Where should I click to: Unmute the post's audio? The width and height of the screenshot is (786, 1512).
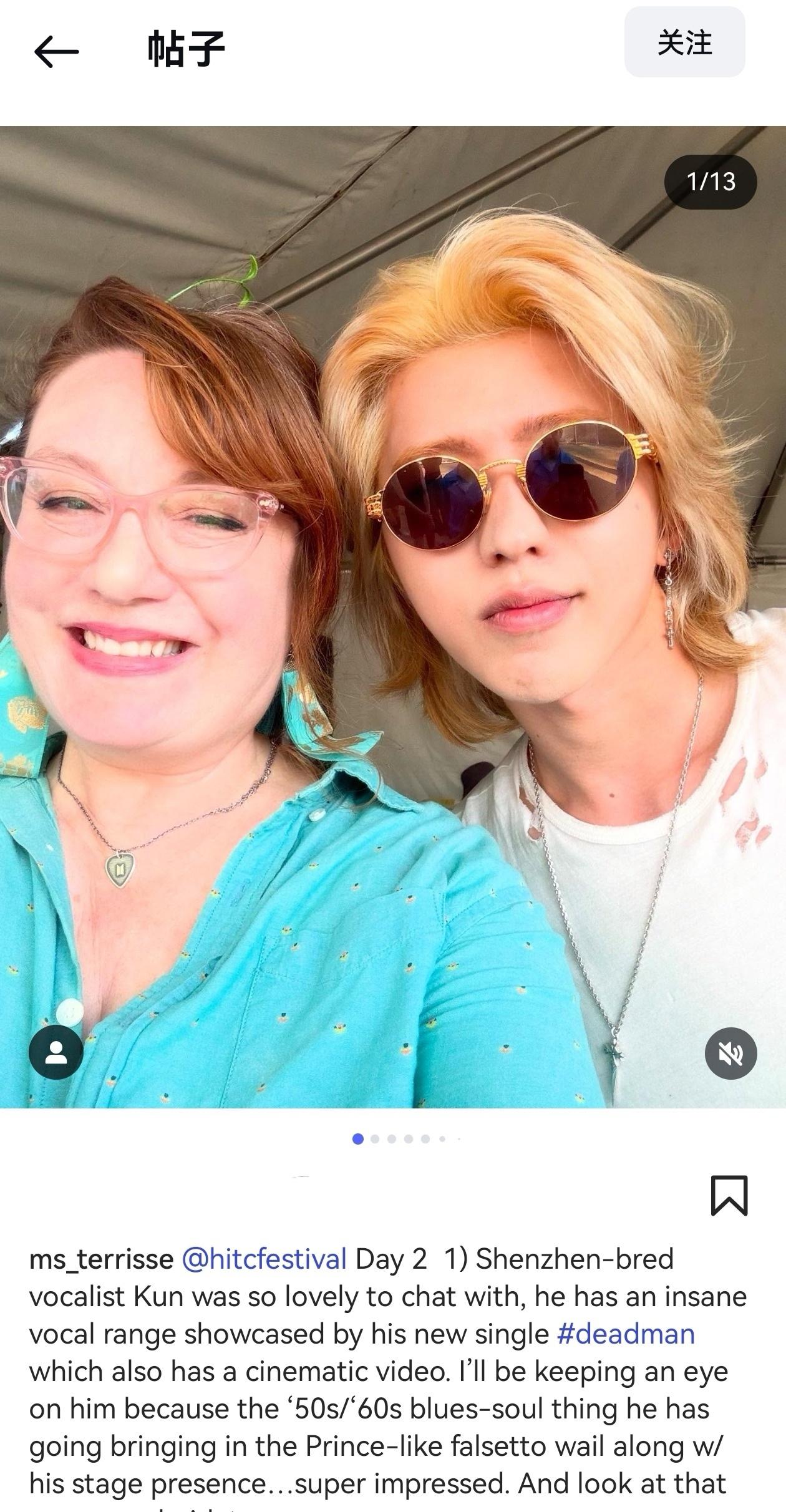coord(730,1054)
